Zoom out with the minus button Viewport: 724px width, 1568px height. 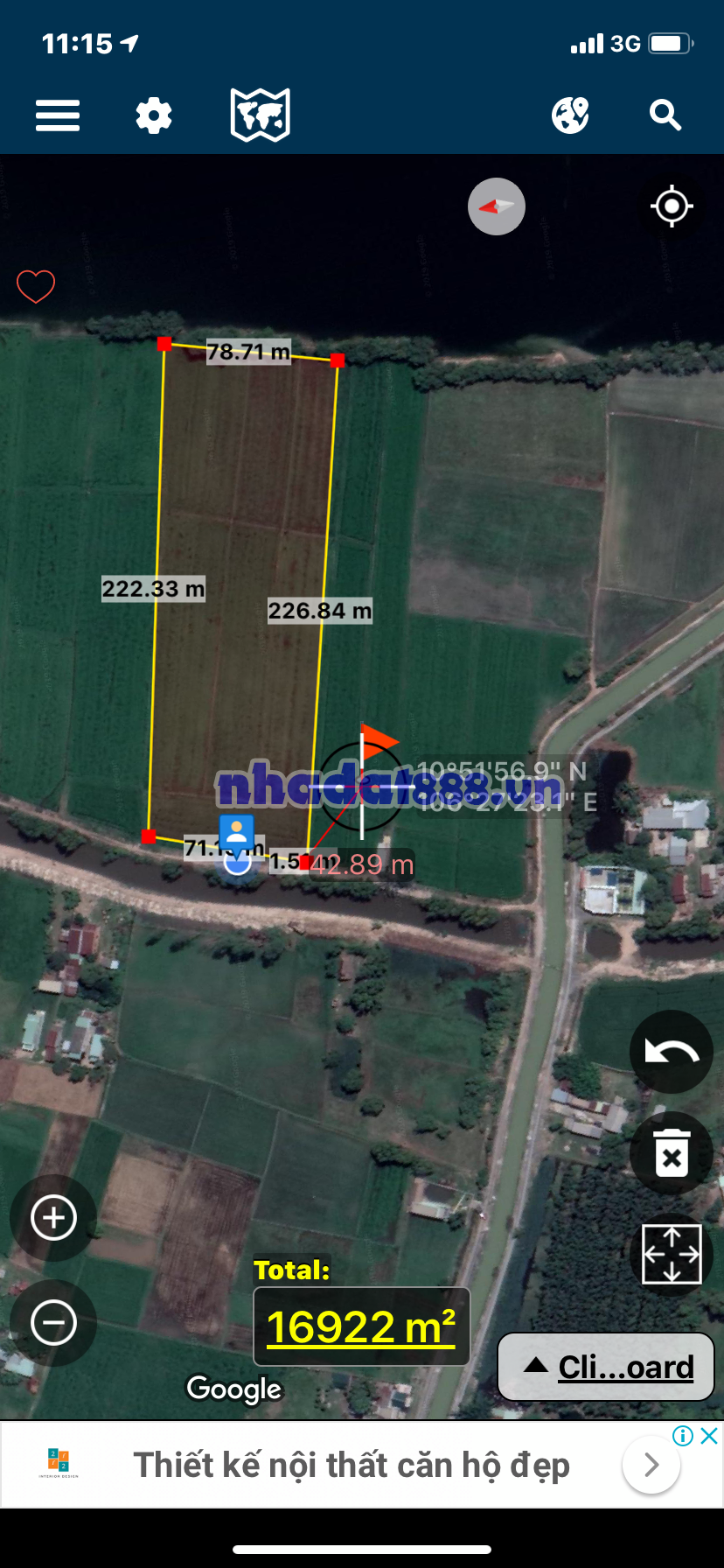[x=53, y=1322]
